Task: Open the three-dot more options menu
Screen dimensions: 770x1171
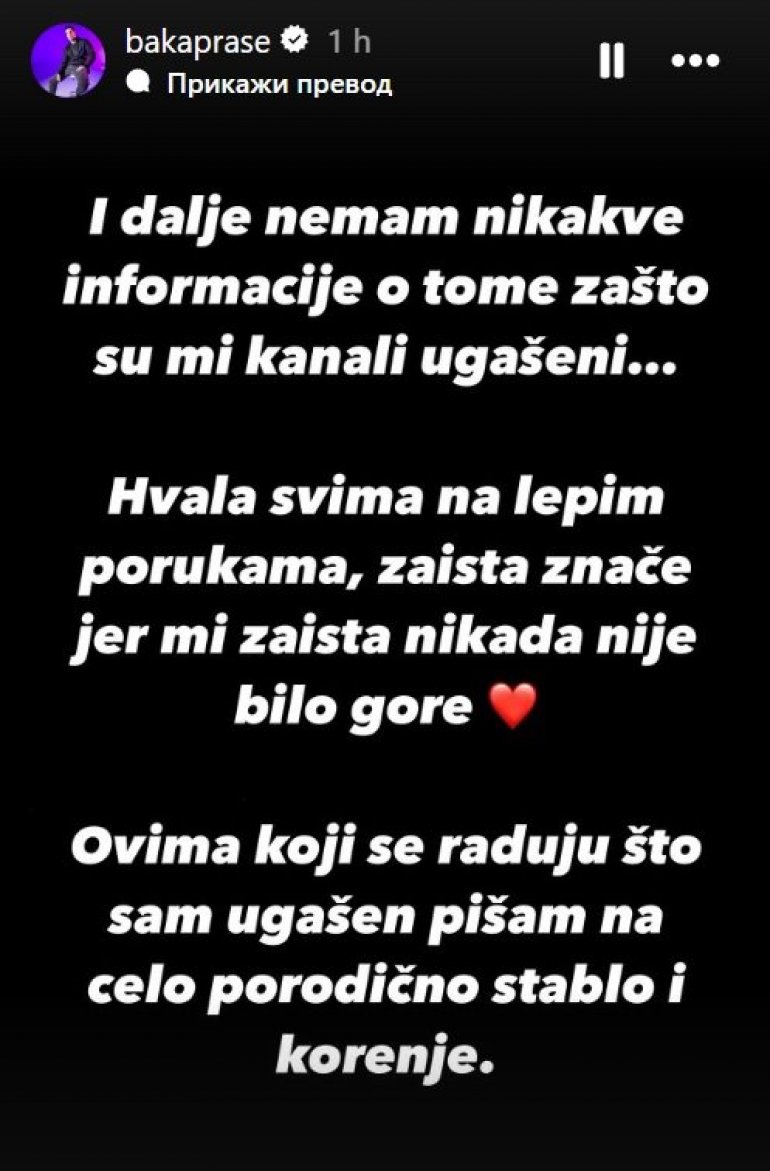Action: point(694,62)
